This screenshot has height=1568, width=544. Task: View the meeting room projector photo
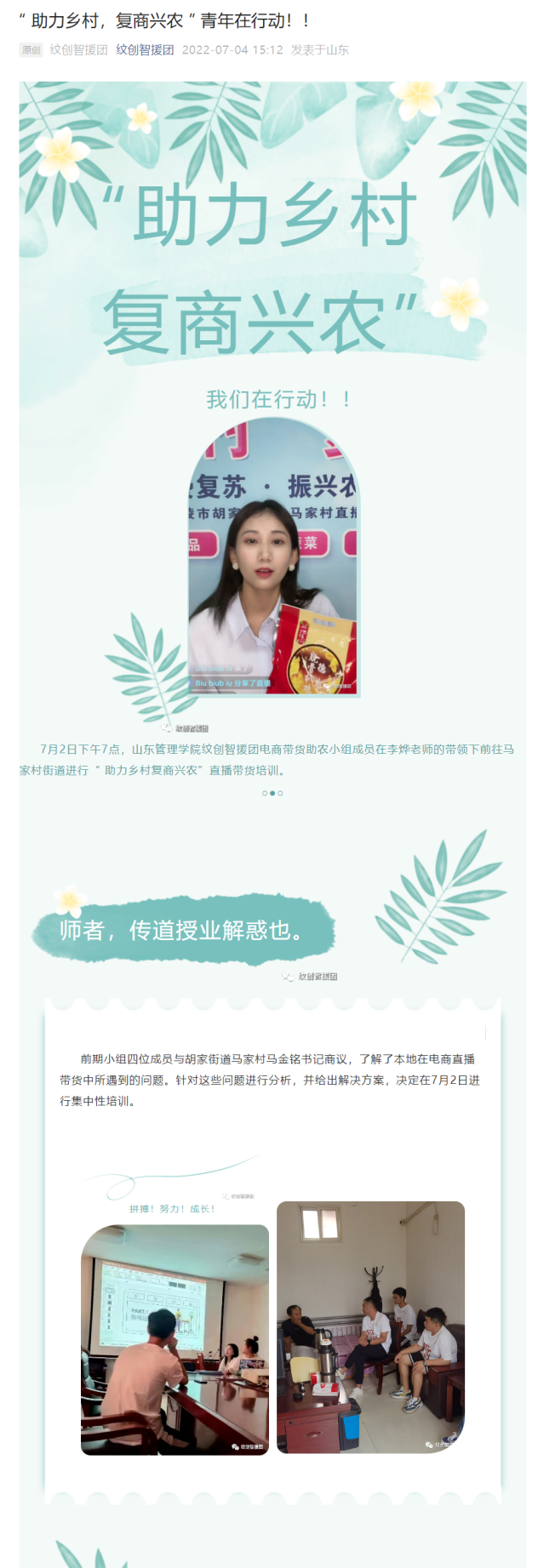pyautogui.click(x=175, y=1339)
